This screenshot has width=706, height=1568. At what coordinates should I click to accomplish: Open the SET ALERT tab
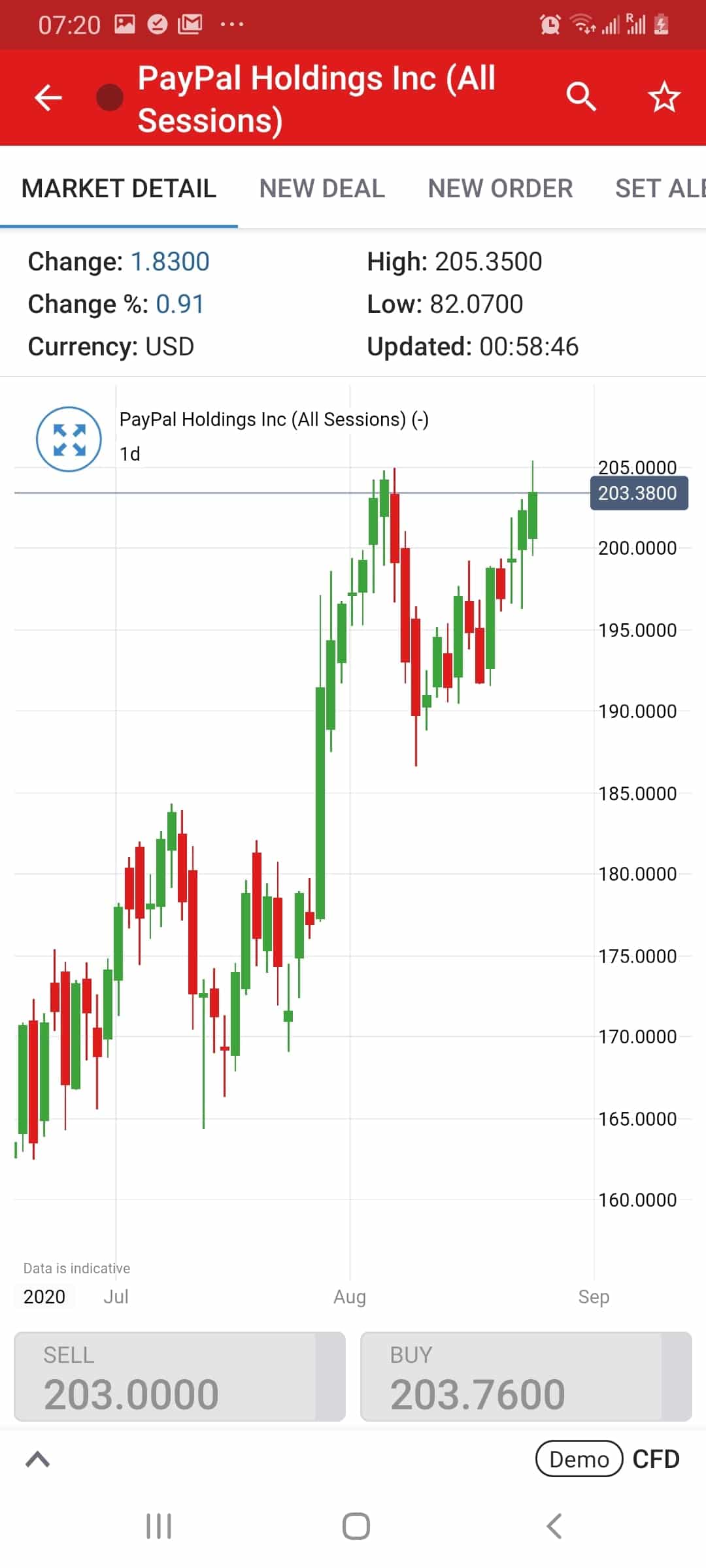point(660,188)
